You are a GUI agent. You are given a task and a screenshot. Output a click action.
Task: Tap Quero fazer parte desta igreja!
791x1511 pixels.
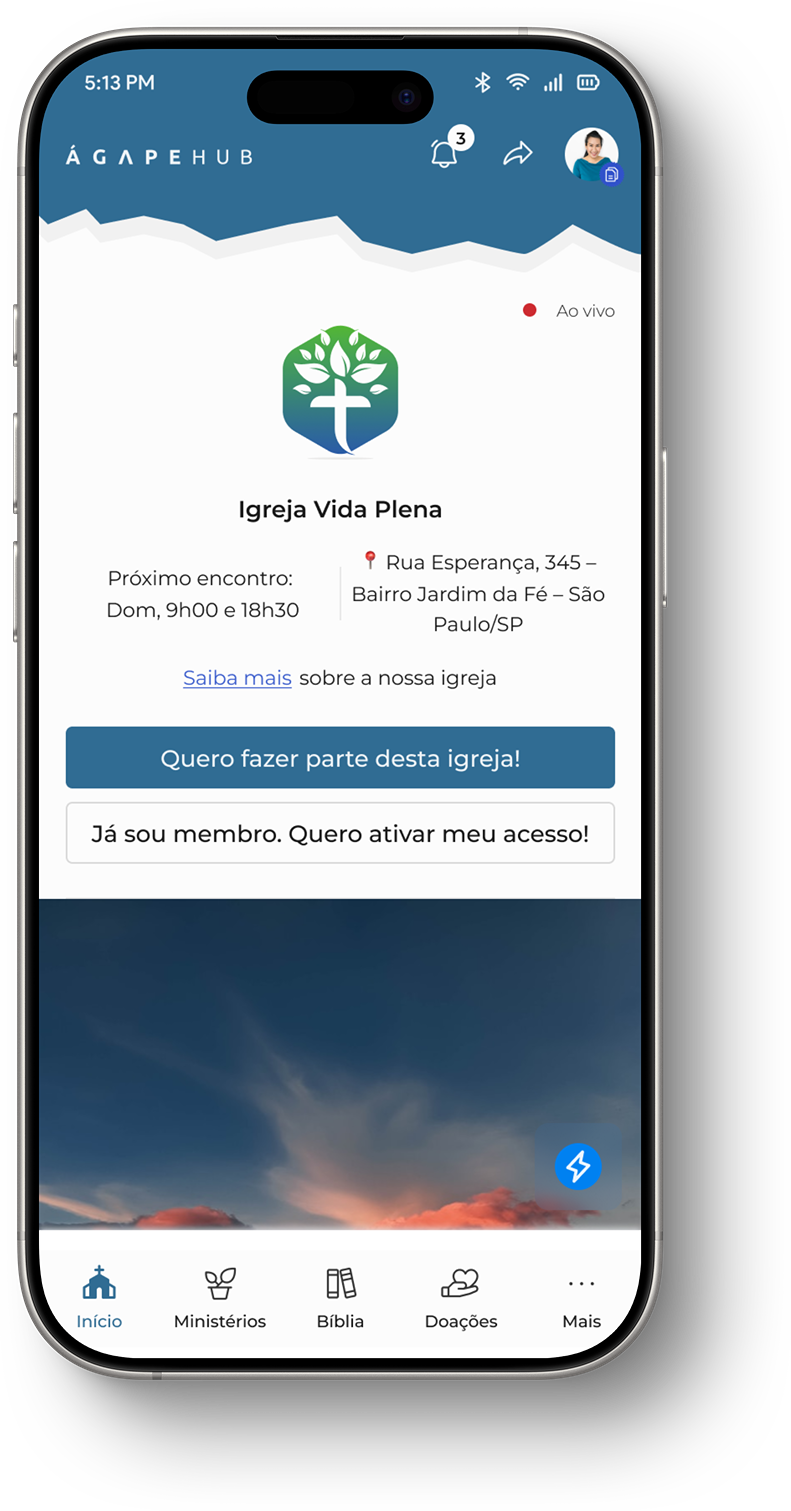pos(340,758)
